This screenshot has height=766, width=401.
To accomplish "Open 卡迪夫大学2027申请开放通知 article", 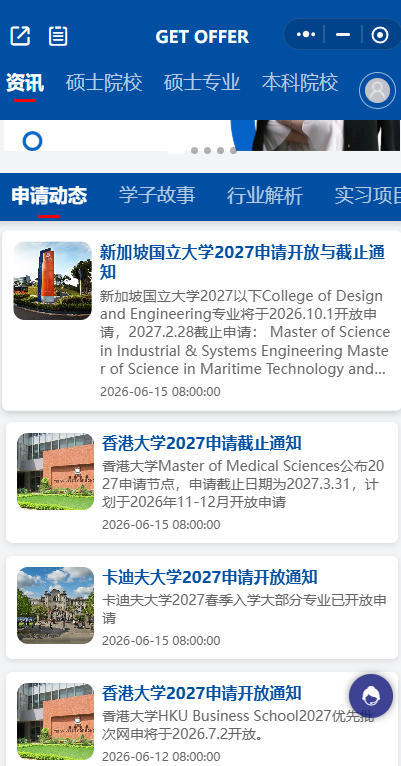I will click(x=202, y=607).
